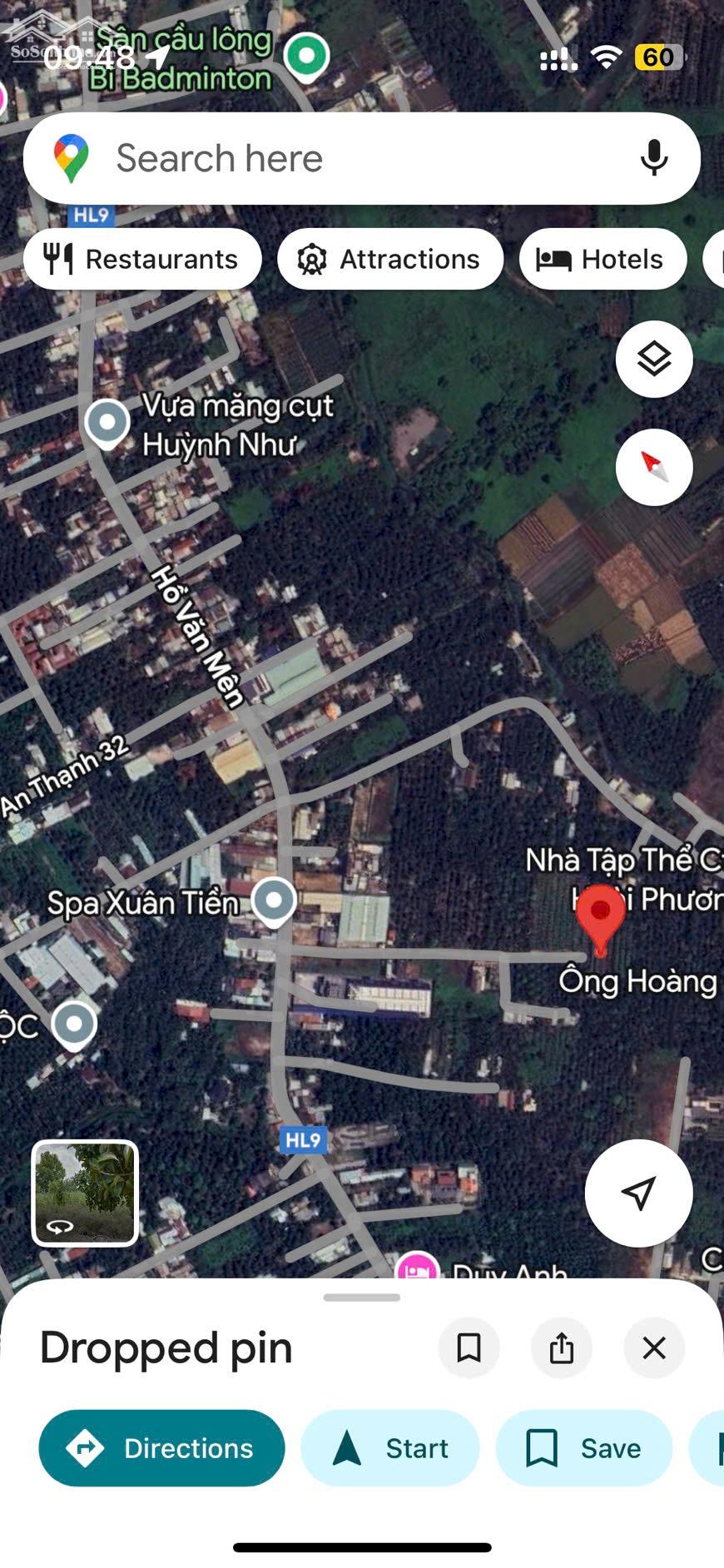Tap the my-location arrow icon
This screenshot has width=724, height=1568.
click(637, 1193)
